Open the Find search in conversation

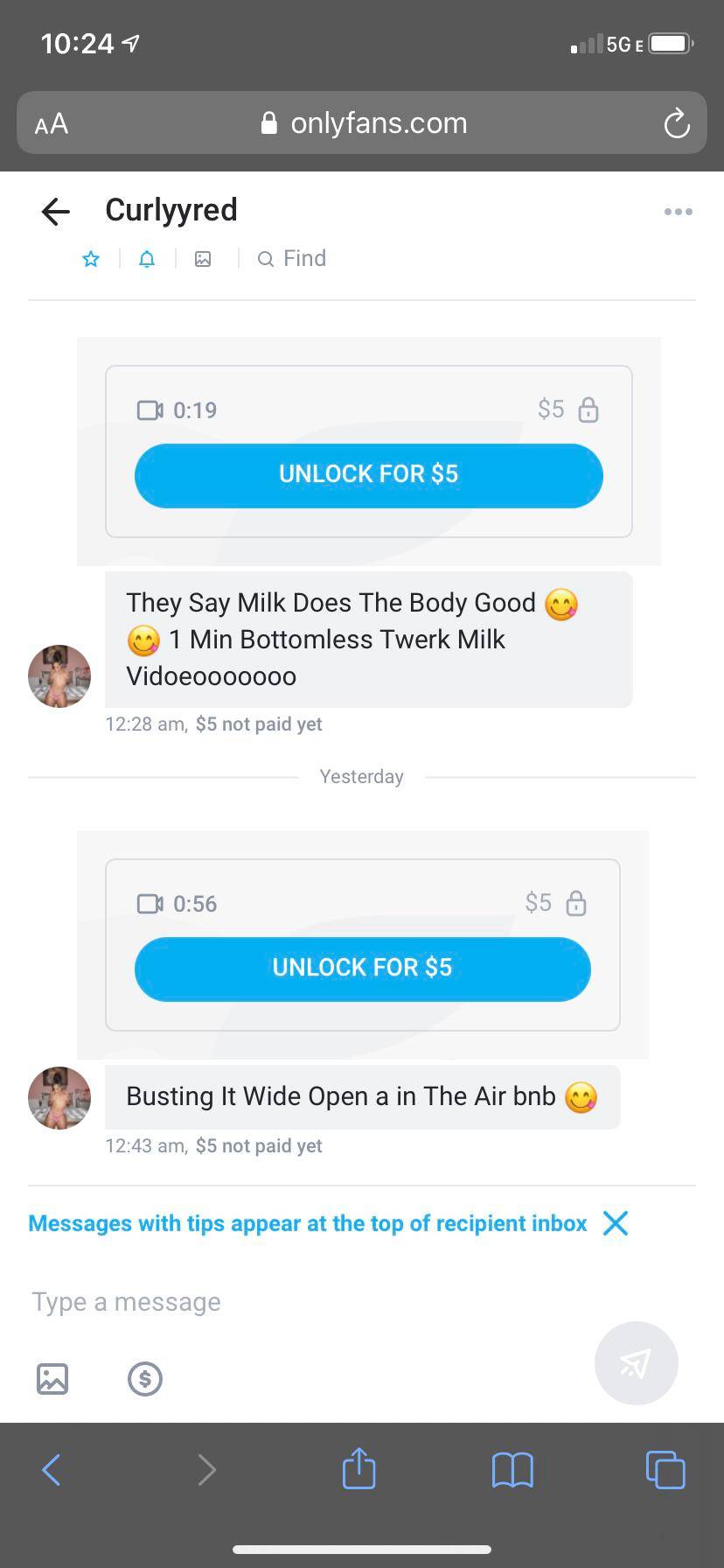pyautogui.click(x=291, y=258)
